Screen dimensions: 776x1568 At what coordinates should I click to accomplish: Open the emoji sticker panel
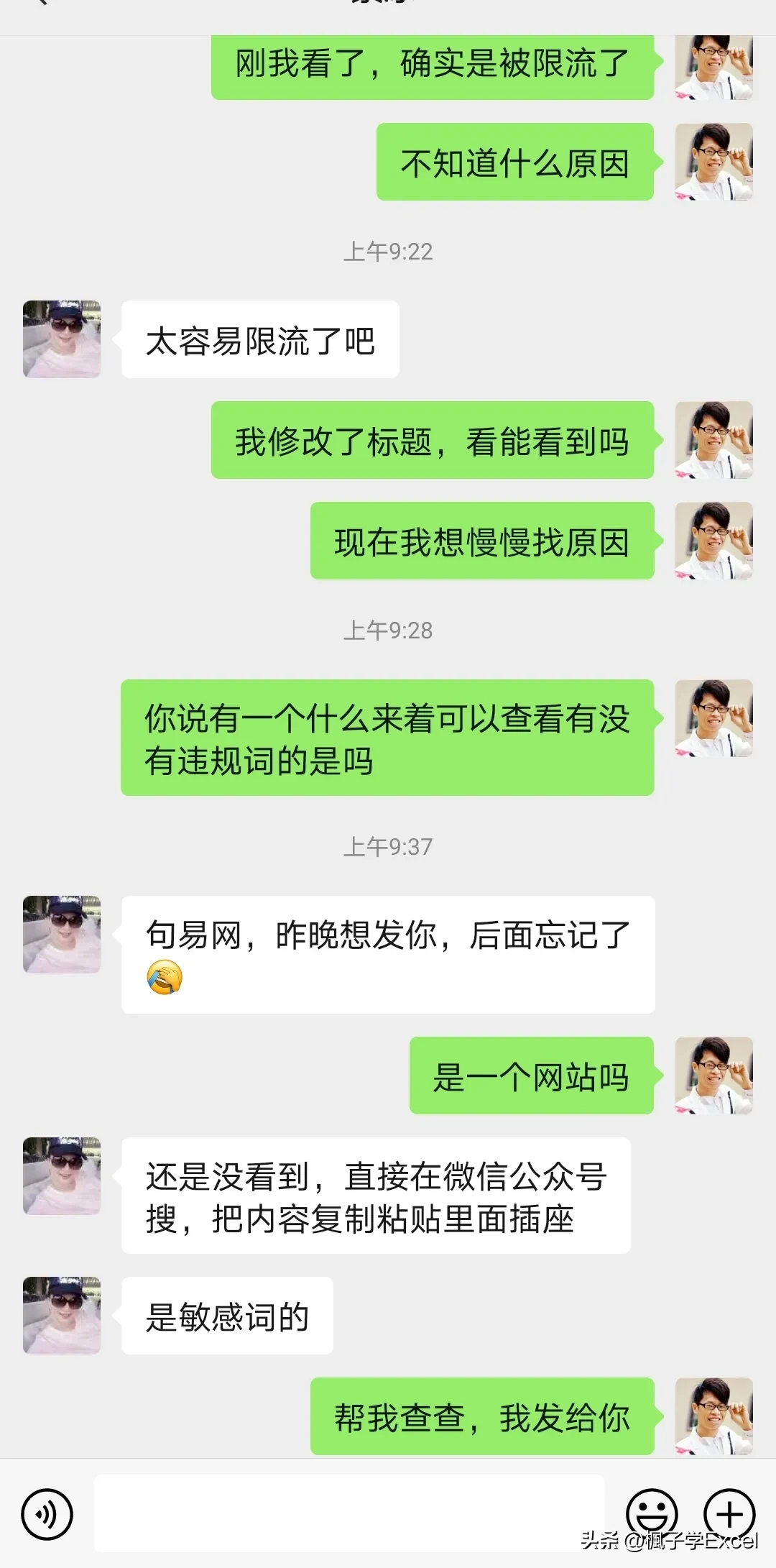tap(652, 1513)
